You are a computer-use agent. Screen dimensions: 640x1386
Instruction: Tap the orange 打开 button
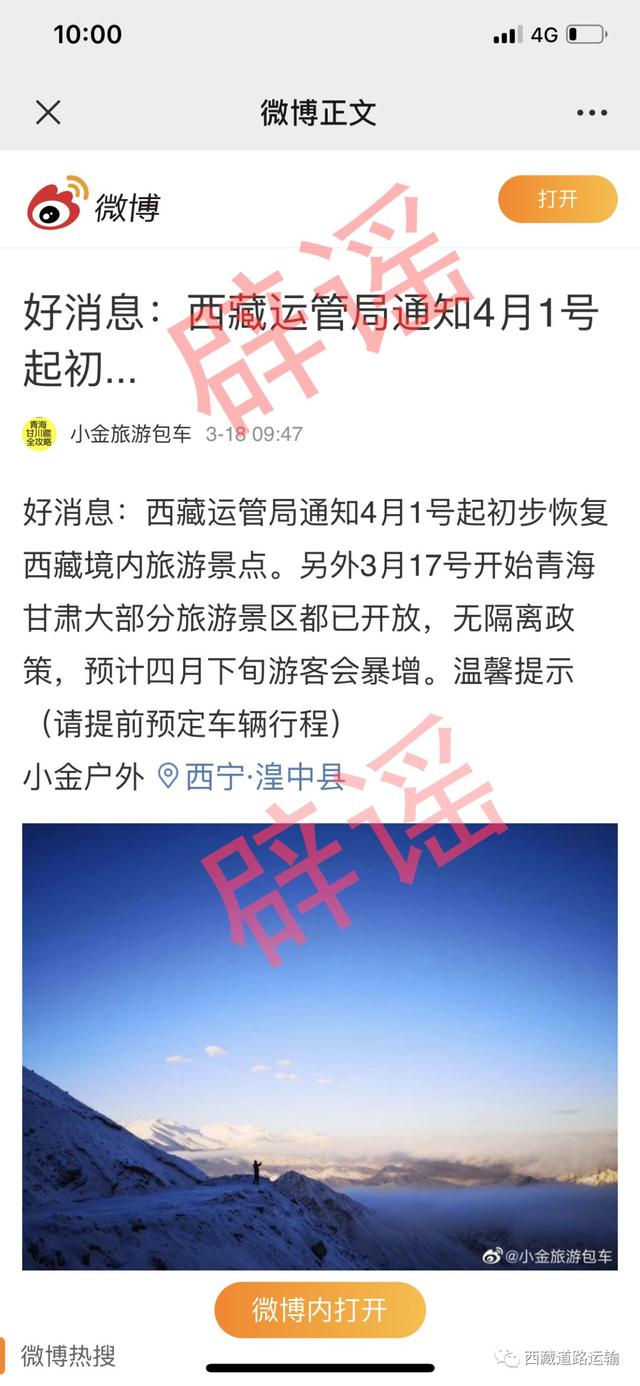point(557,199)
